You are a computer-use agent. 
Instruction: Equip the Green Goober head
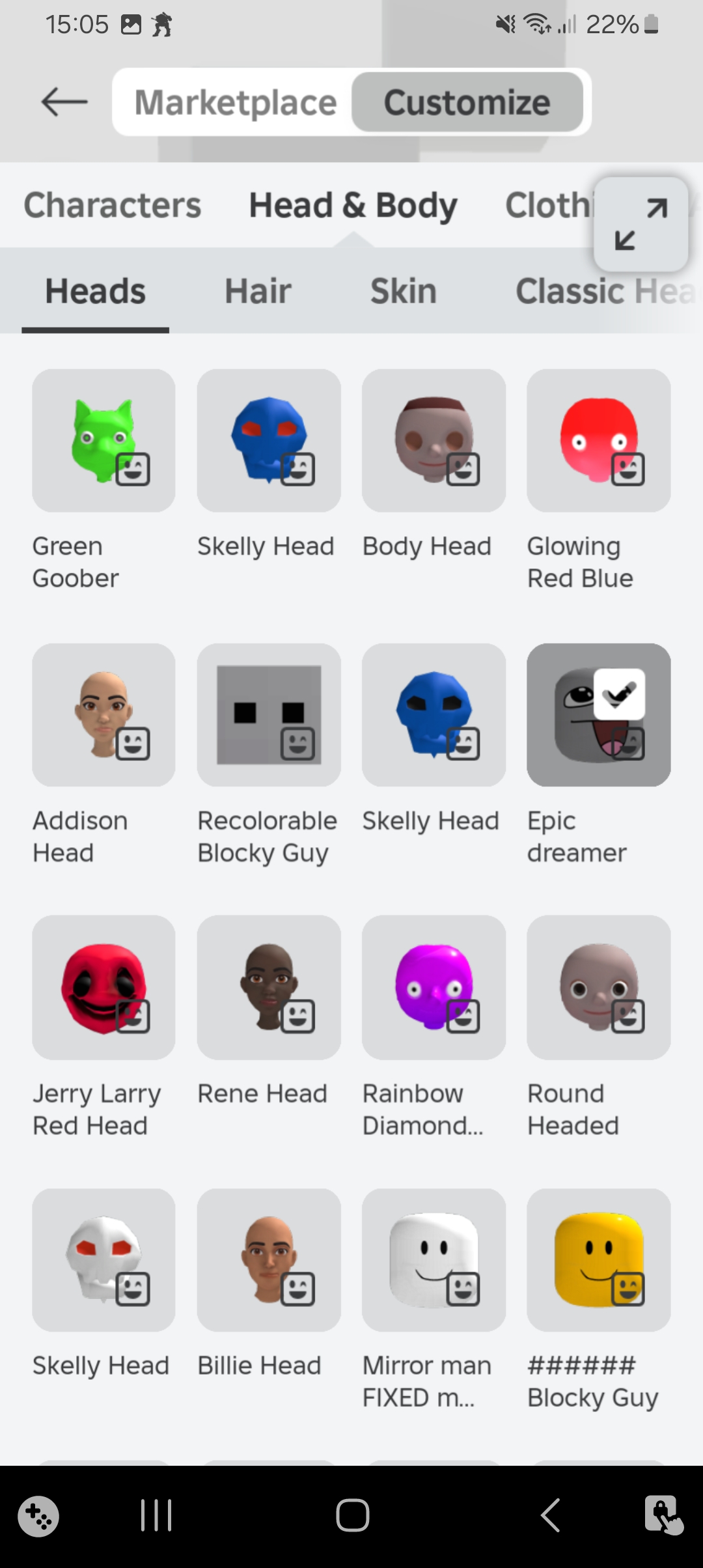click(103, 441)
